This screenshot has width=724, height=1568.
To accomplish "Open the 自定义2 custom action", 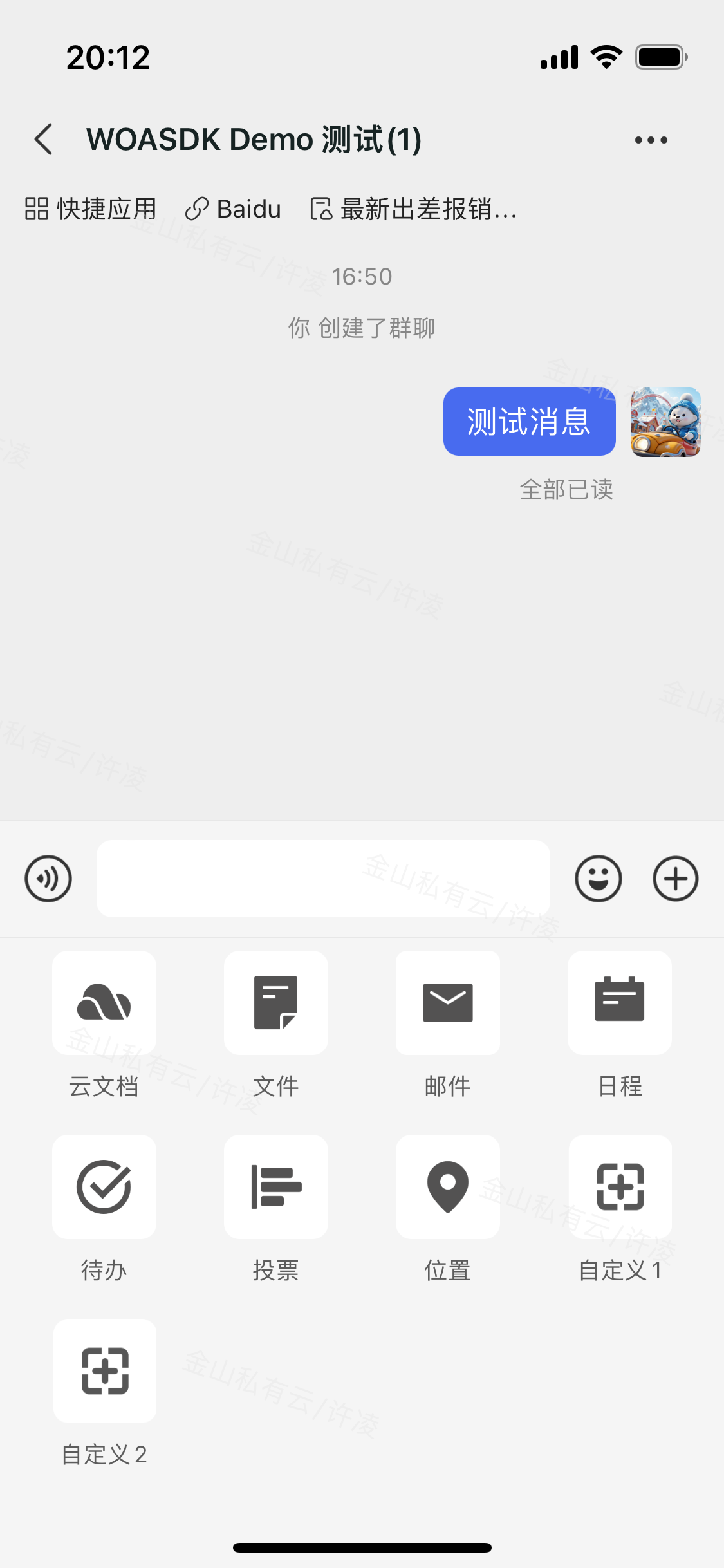I will click(x=105, y=1371).
